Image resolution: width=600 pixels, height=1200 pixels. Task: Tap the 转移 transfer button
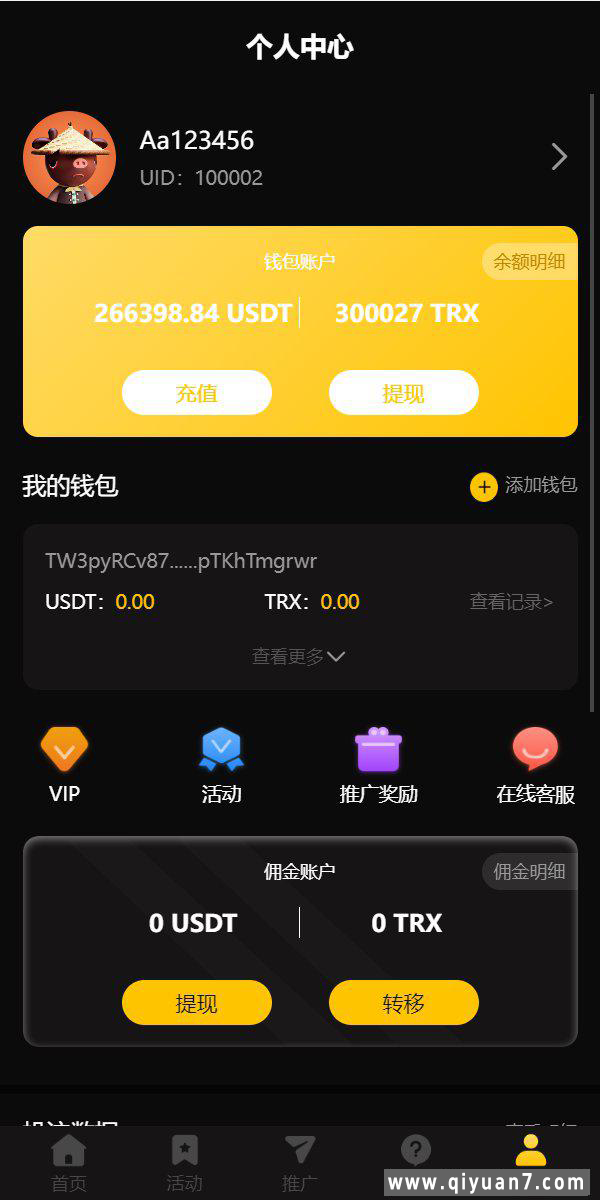pyautogui.click(x=403, y=1003)
